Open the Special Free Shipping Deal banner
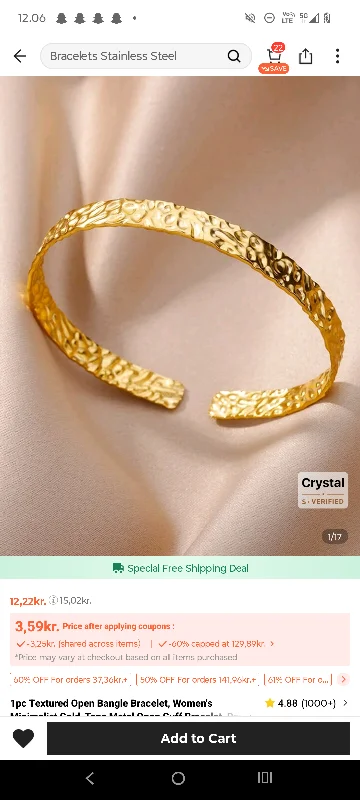Image resolution: width=360 pixels, height=800 pixels. point(180,568)
